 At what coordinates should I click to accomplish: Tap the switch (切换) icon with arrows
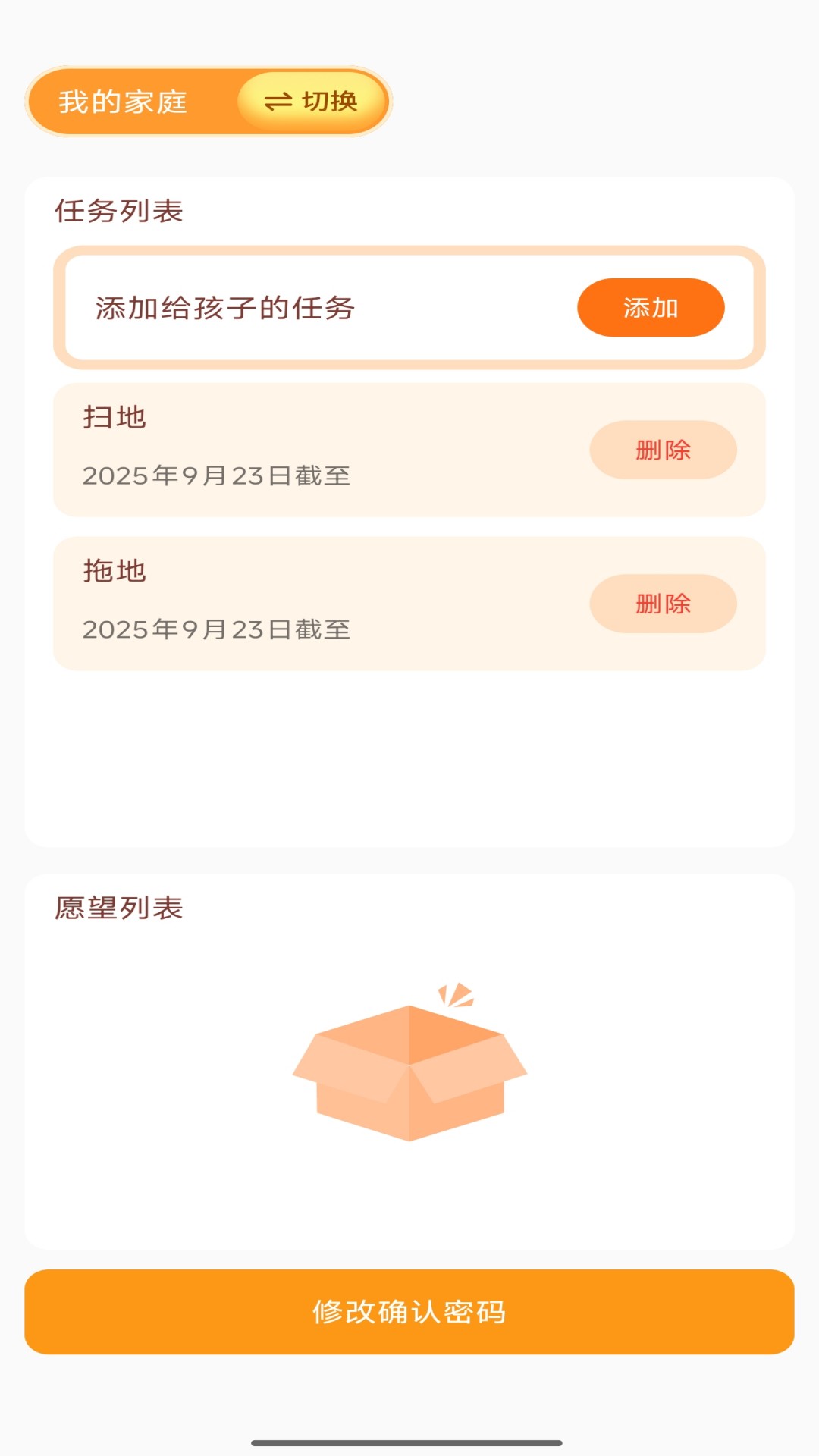278,102
